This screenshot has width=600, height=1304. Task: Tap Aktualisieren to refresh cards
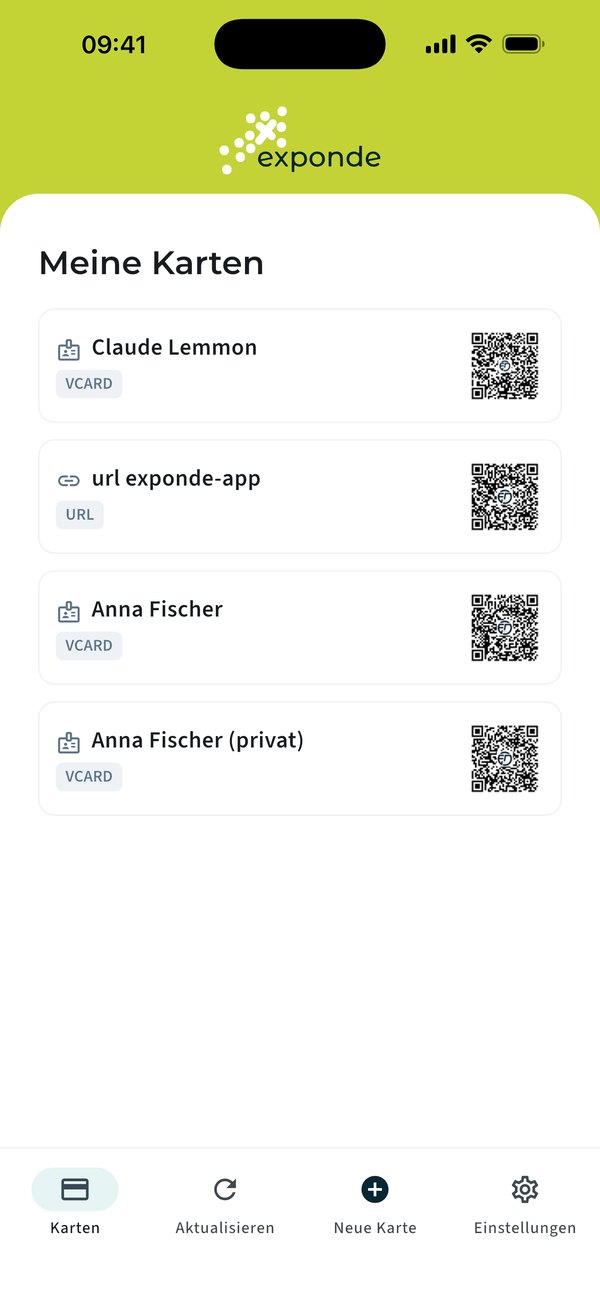(x=225, y=1202)
